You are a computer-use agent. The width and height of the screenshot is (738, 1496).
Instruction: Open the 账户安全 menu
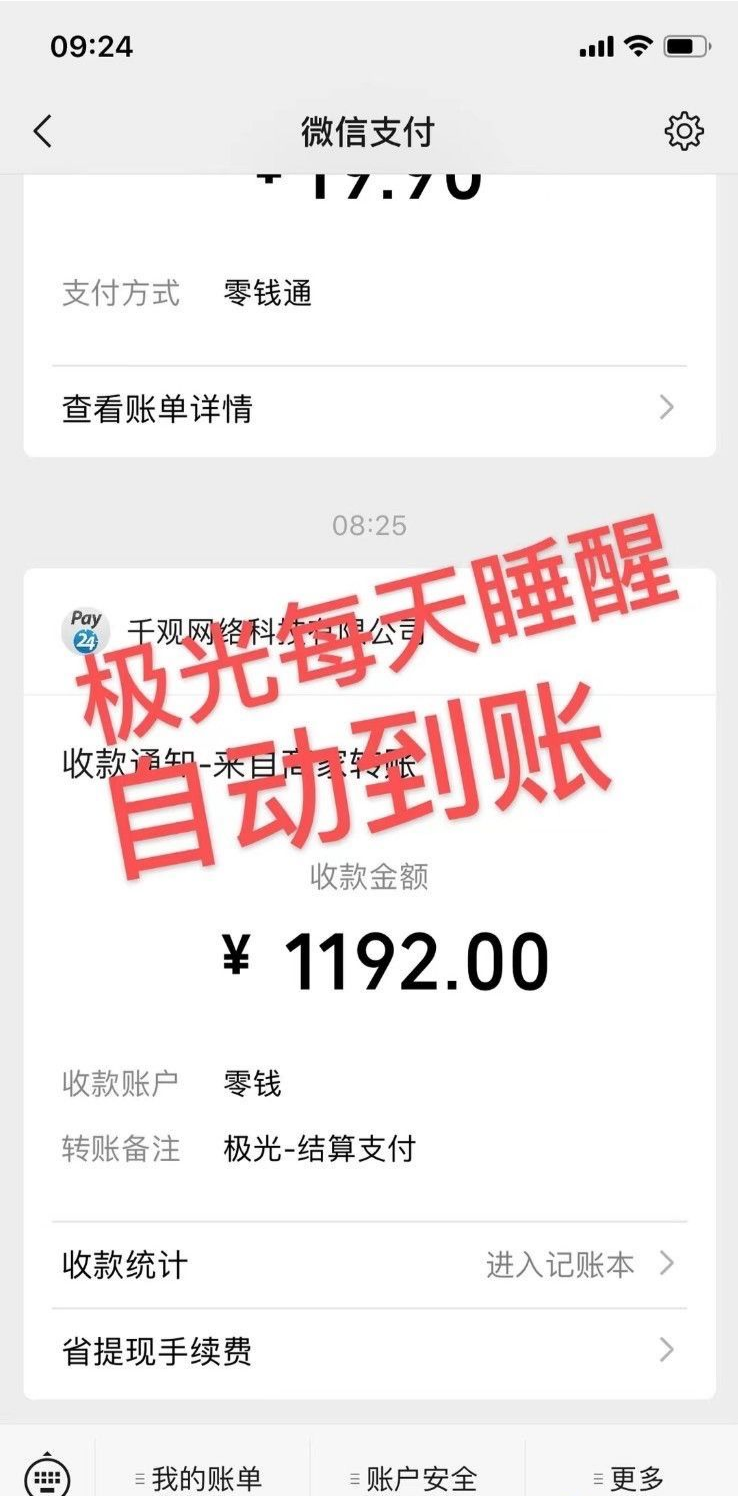[x=416, y=1478]
